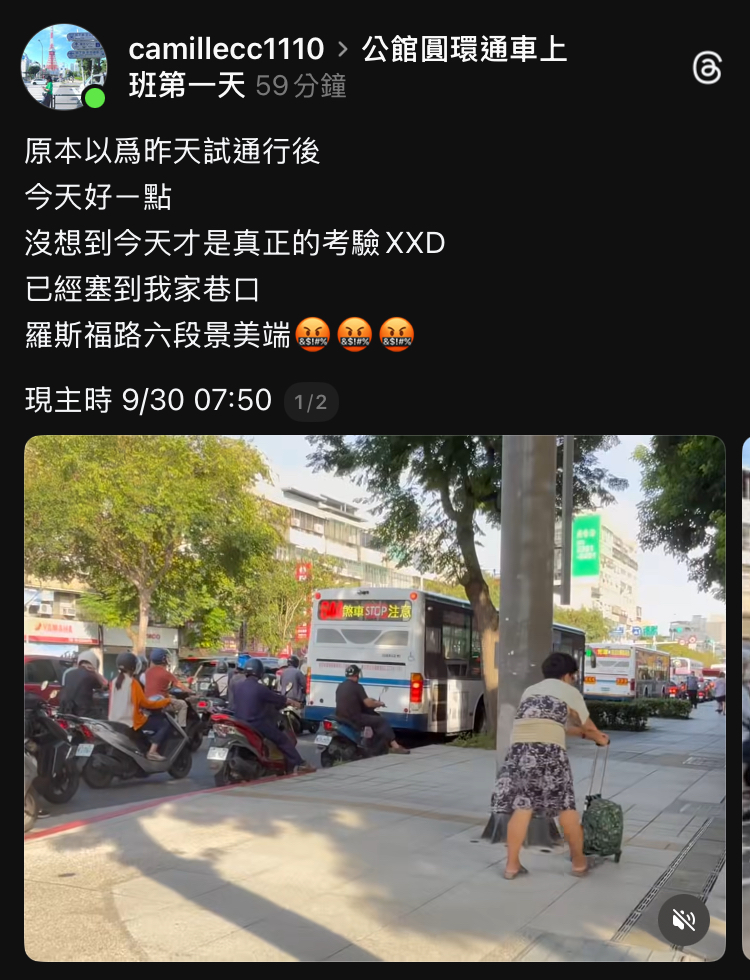Open camillecc1110's profile picture
Screen dimensions: 750x980
63,66
